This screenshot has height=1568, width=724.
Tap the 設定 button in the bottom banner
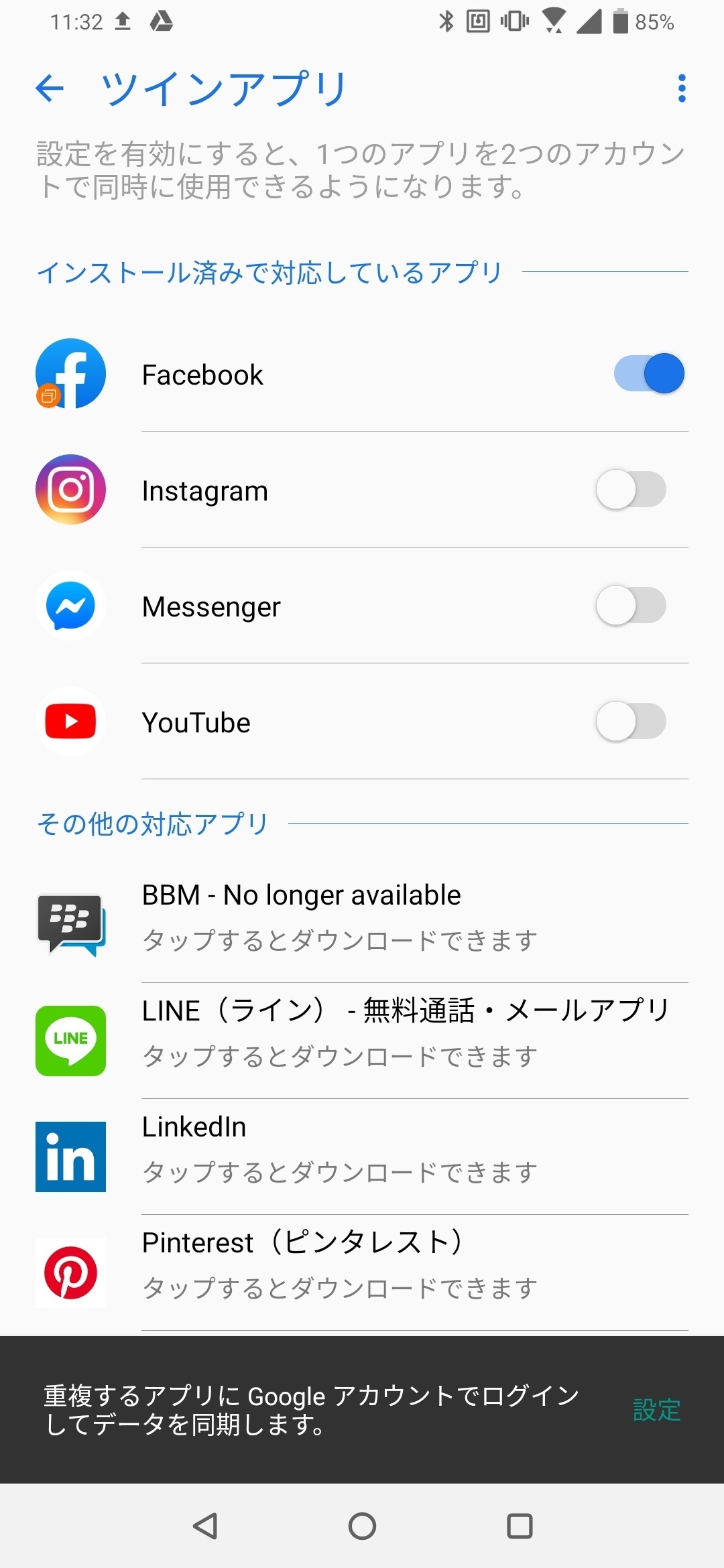click(x=656, y=1410)
